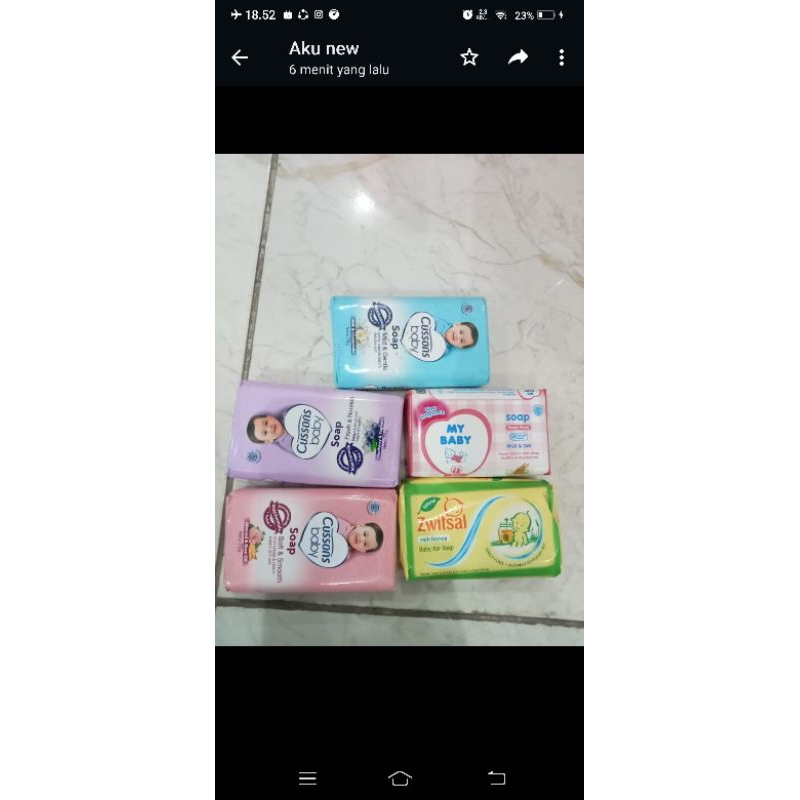Open recent apps from navigation bar

point(308,778)
